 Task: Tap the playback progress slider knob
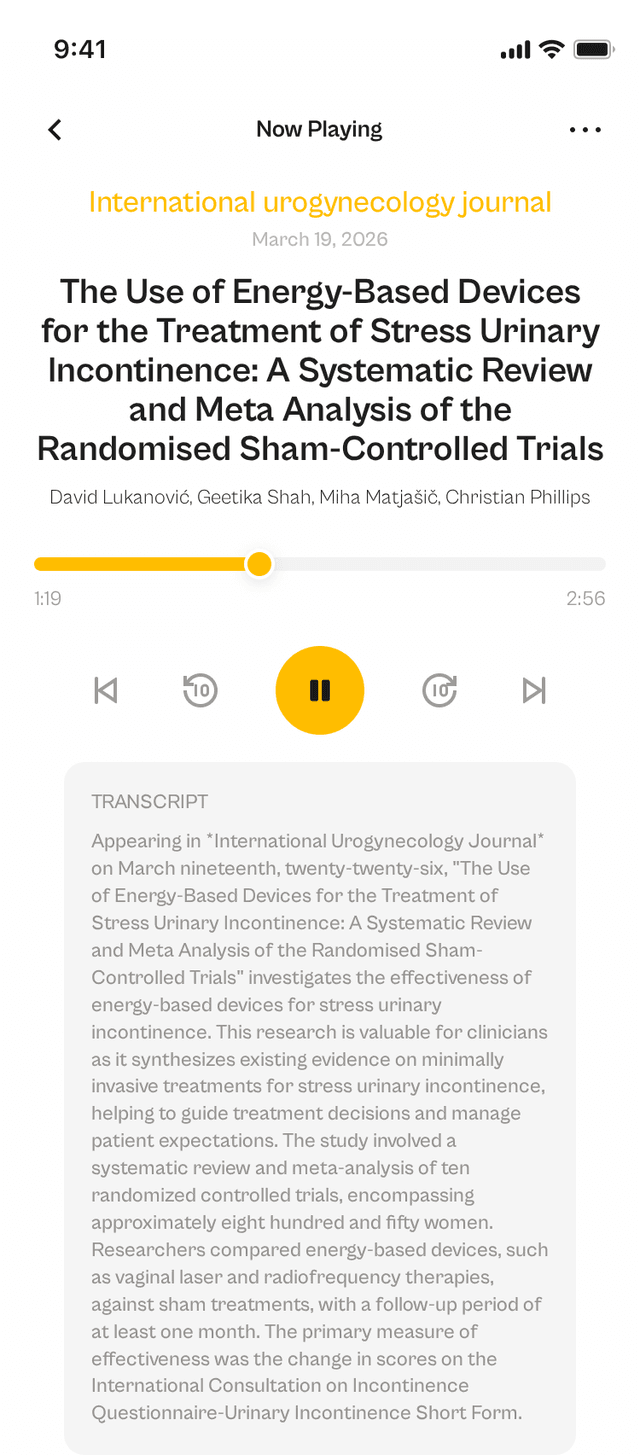coord(259,564)
